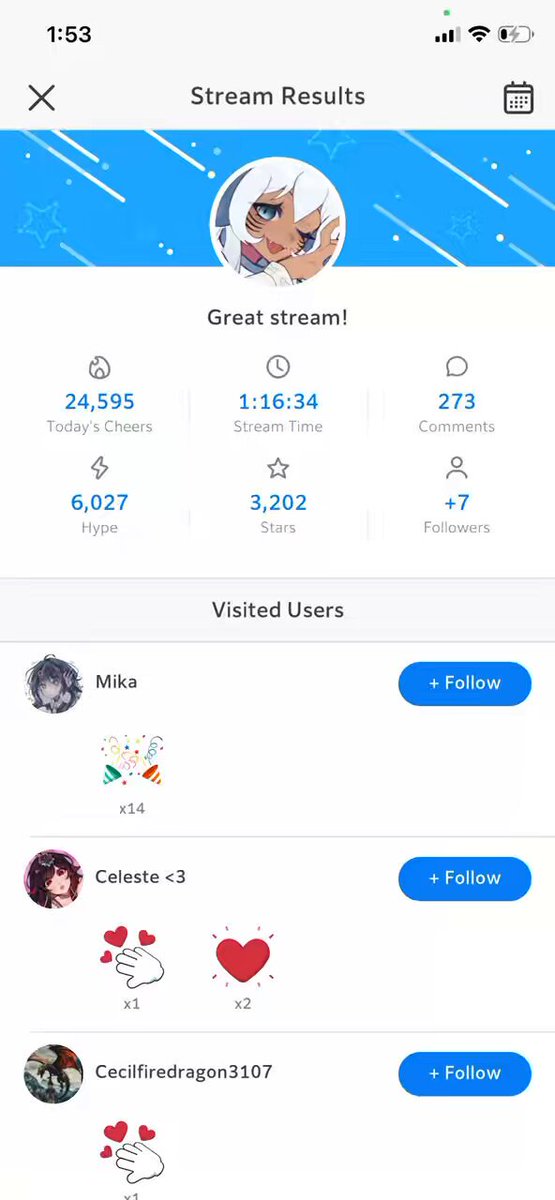This screenshot has width=555, height=1200.
Task: Follow Celeste <3
Action: tap(465, 878)
